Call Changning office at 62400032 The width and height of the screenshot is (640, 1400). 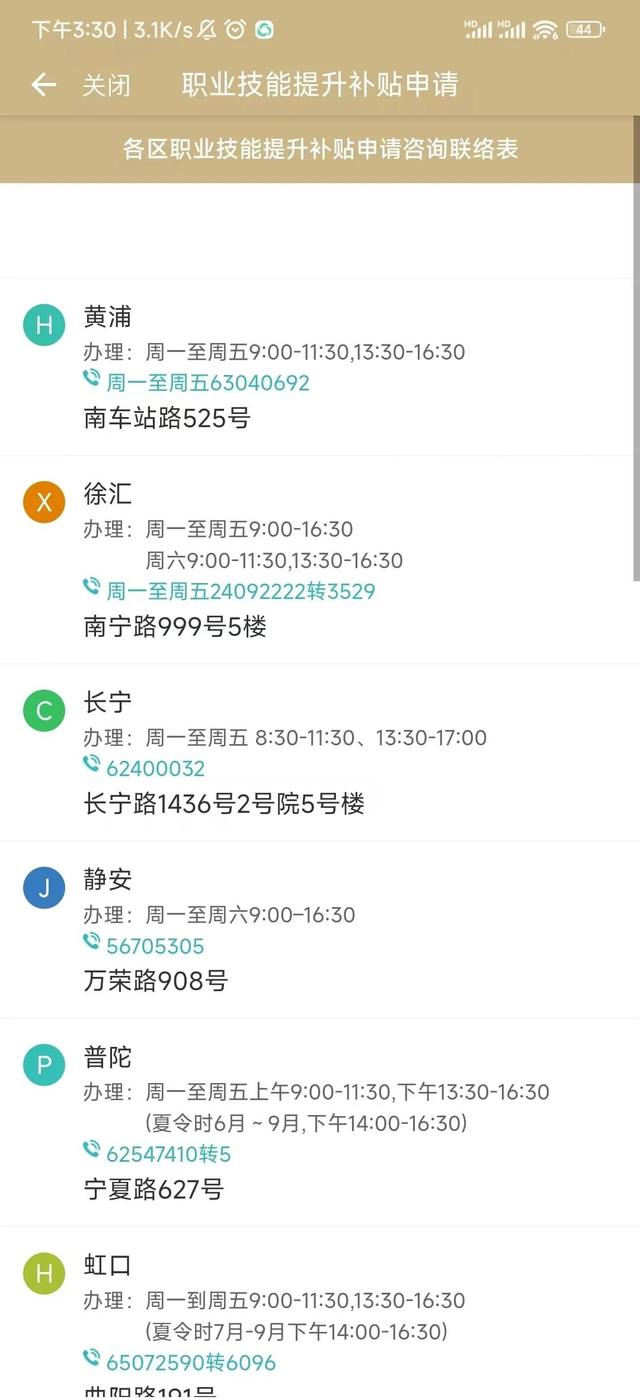point(144,768)
